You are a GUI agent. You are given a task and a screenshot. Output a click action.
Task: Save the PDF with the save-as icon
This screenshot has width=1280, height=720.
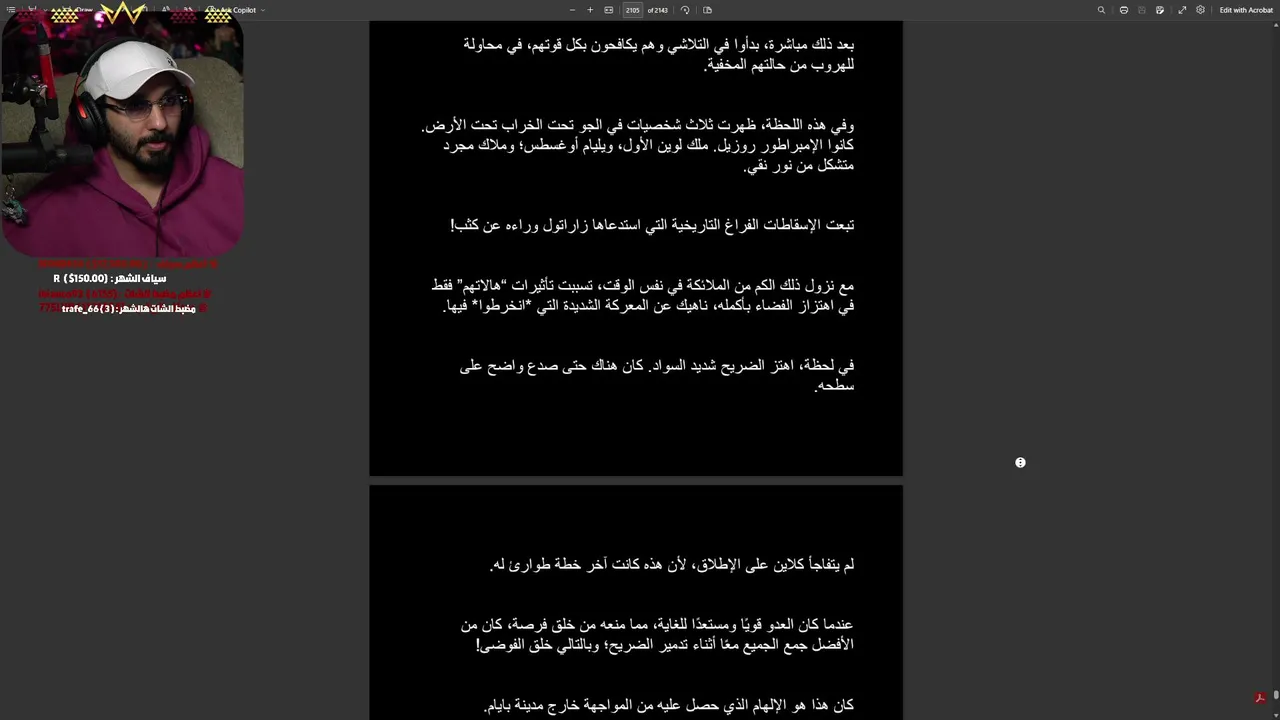tap(1160, 10)
